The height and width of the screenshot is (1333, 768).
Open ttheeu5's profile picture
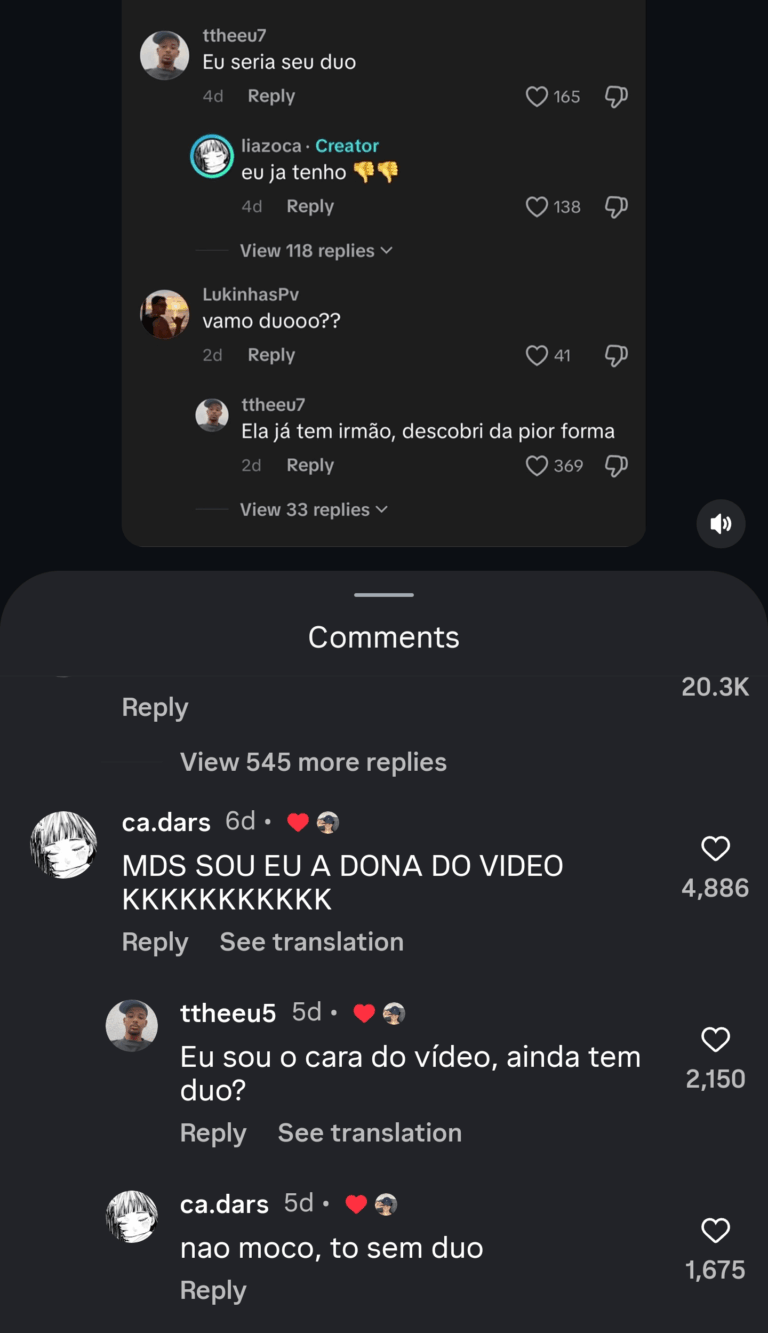132,1025
